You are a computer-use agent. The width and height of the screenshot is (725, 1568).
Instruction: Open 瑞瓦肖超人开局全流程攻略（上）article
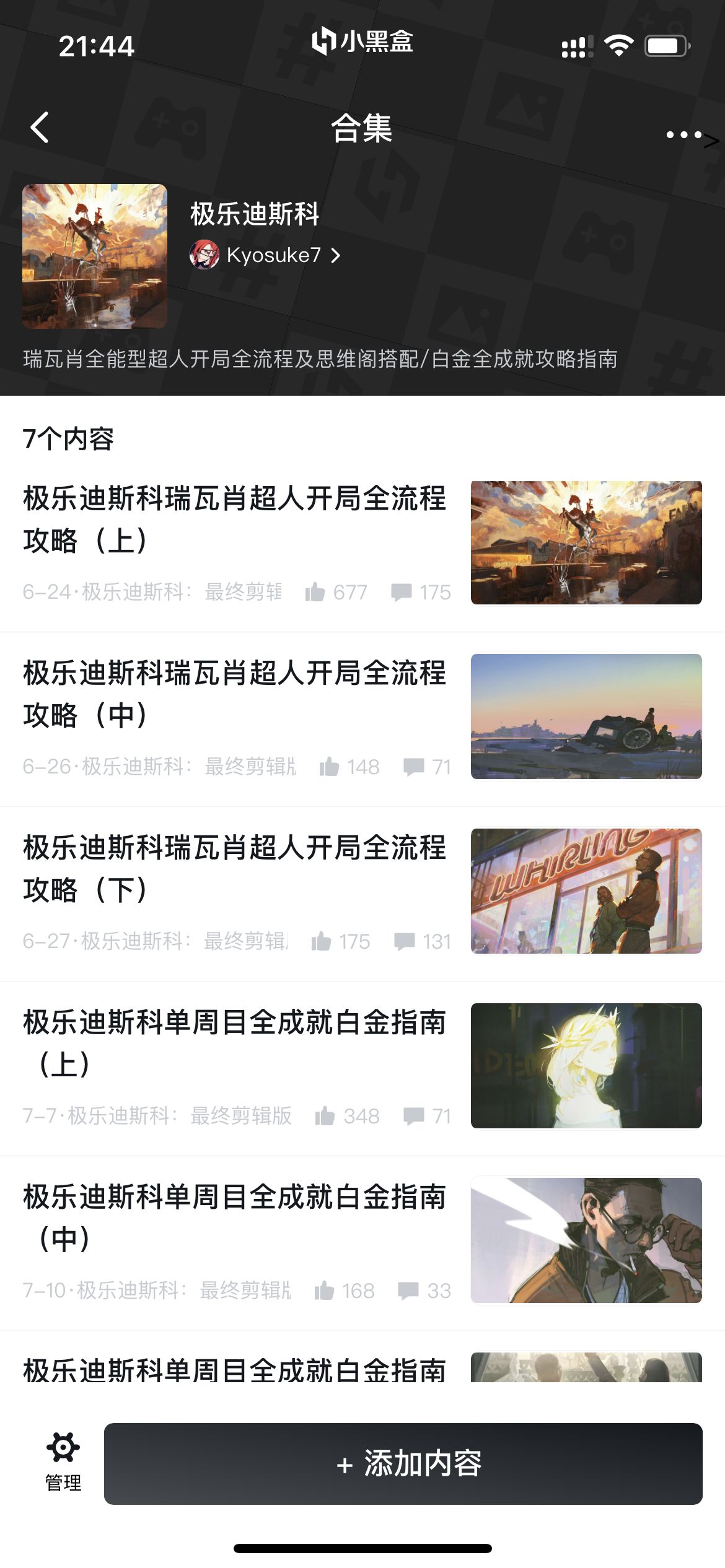coord(234,519)
